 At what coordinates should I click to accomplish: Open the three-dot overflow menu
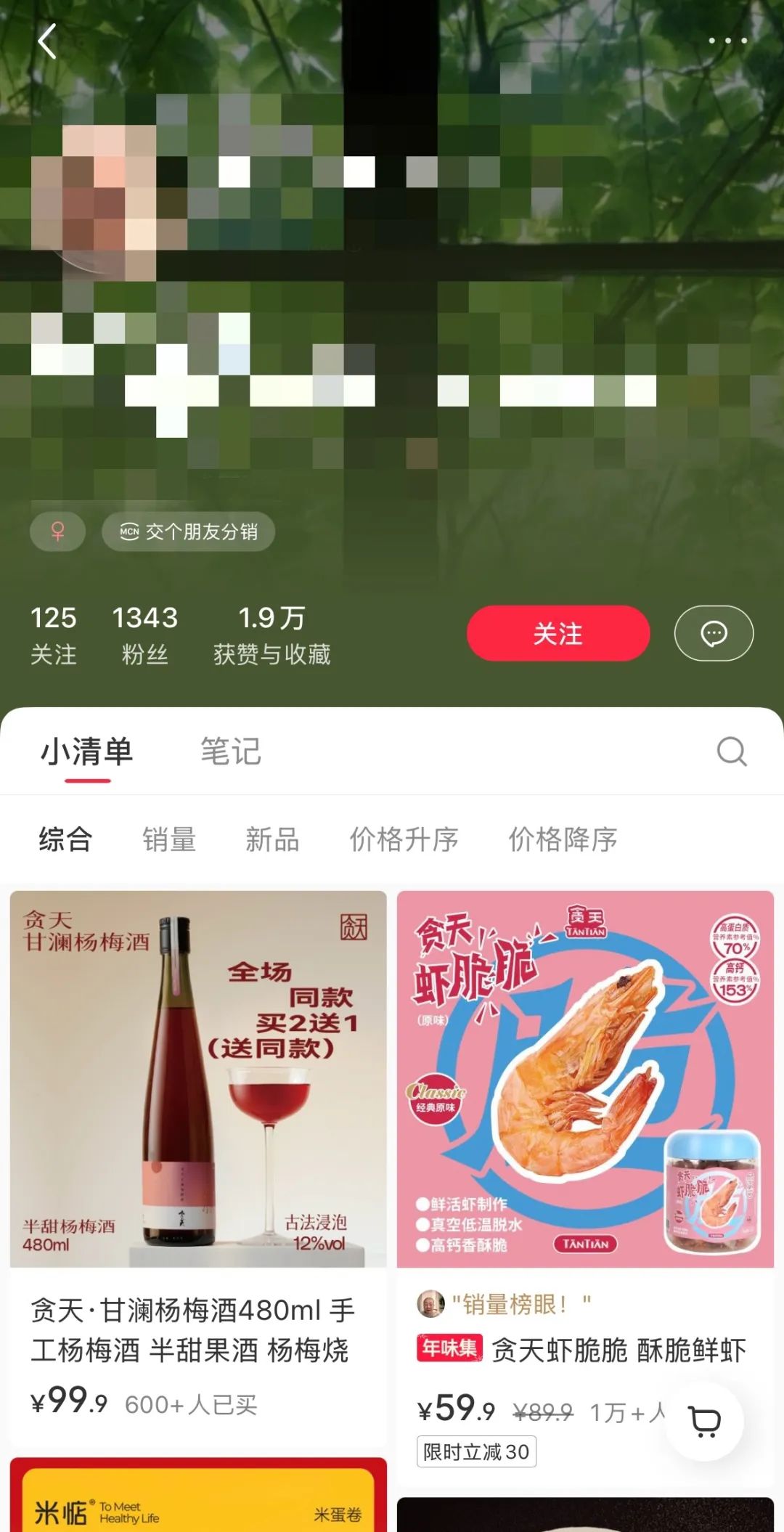pos(727,41)
